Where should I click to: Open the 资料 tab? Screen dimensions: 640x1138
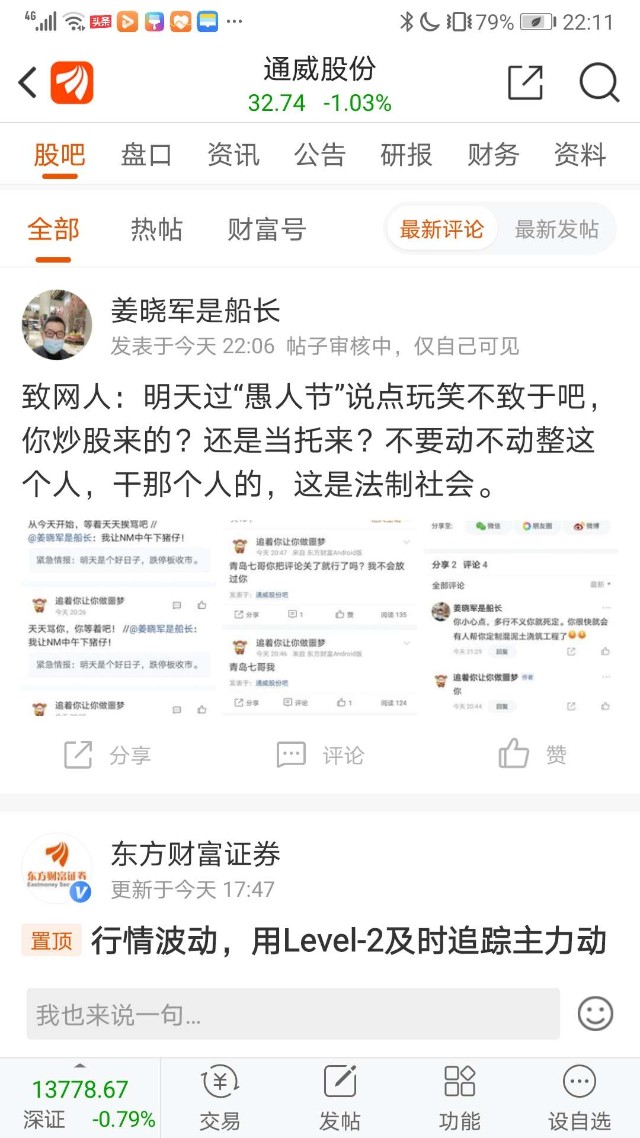(x=580, y=155)
